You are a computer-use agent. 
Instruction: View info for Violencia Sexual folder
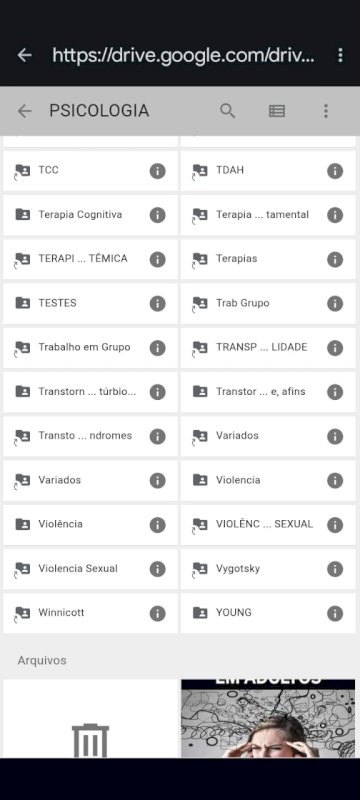(158, 569)
